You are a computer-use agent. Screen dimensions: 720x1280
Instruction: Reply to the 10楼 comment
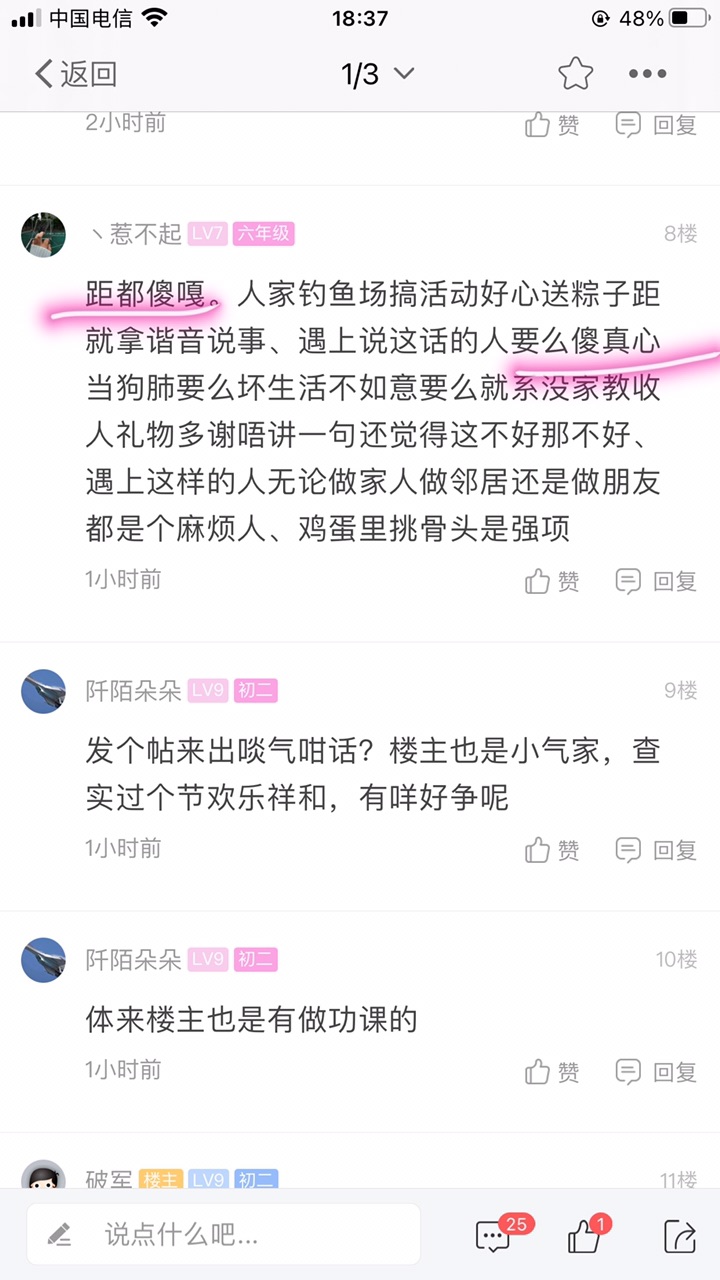656,1072
